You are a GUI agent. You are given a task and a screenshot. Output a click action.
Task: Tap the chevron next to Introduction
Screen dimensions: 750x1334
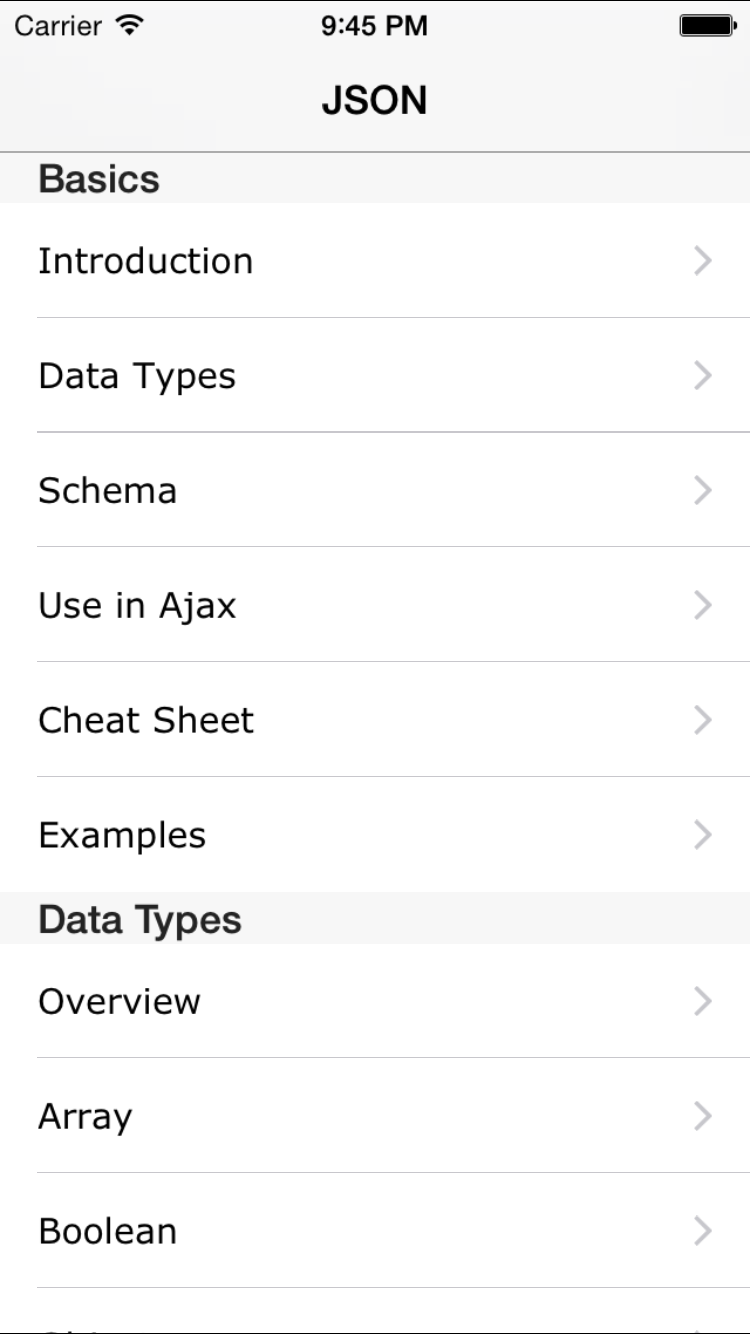[703, 260]
